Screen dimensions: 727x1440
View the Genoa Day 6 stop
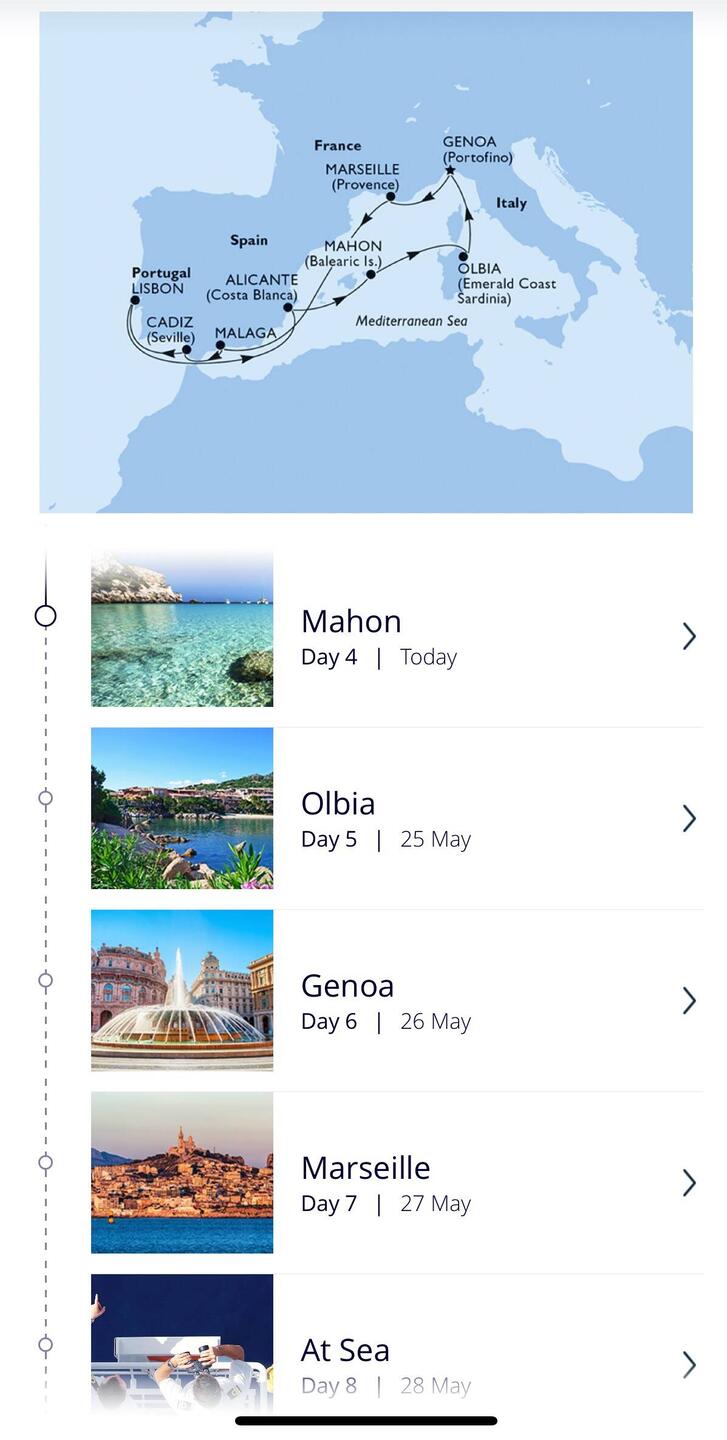[396, 1000]
